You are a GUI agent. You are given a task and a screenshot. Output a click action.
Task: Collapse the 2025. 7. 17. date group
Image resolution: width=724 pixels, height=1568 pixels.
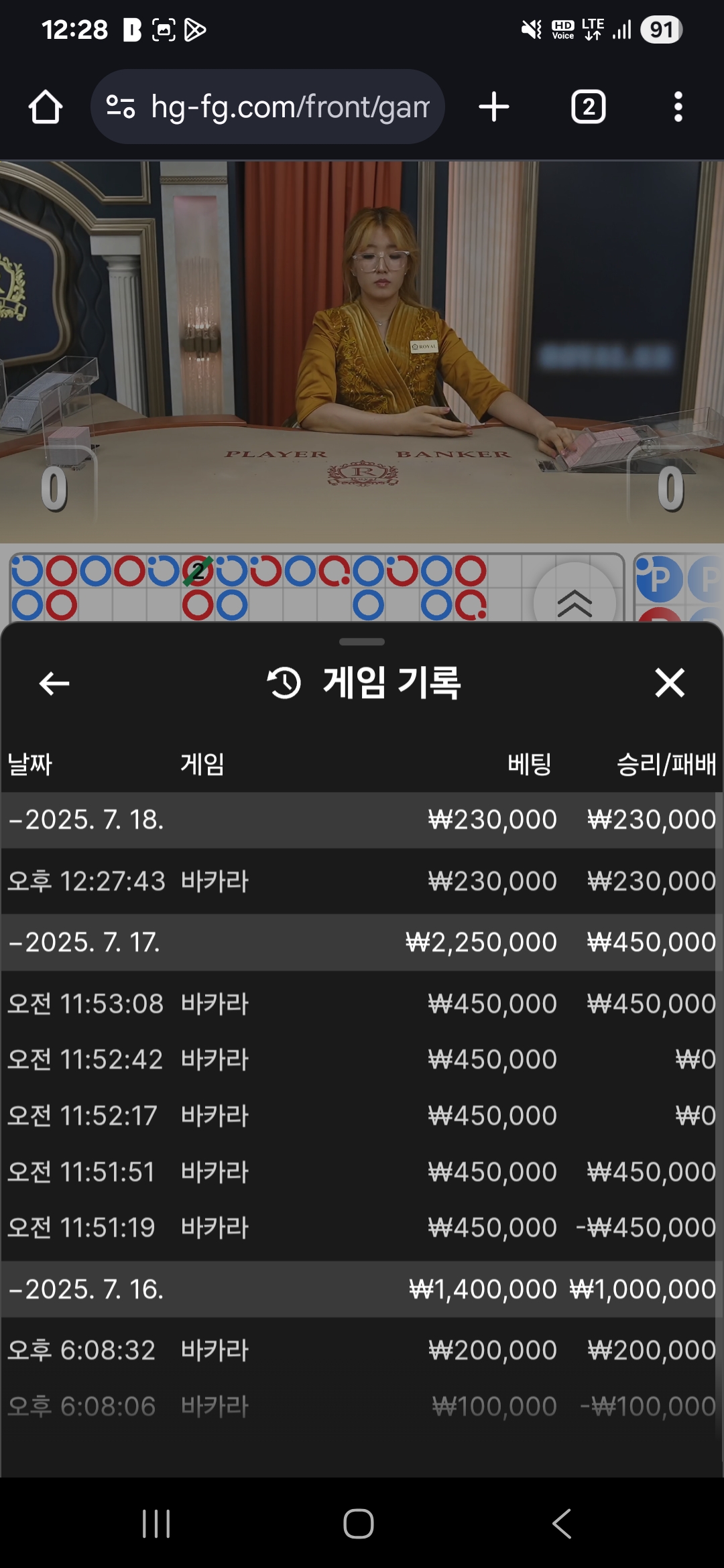[x=87, y=942]
